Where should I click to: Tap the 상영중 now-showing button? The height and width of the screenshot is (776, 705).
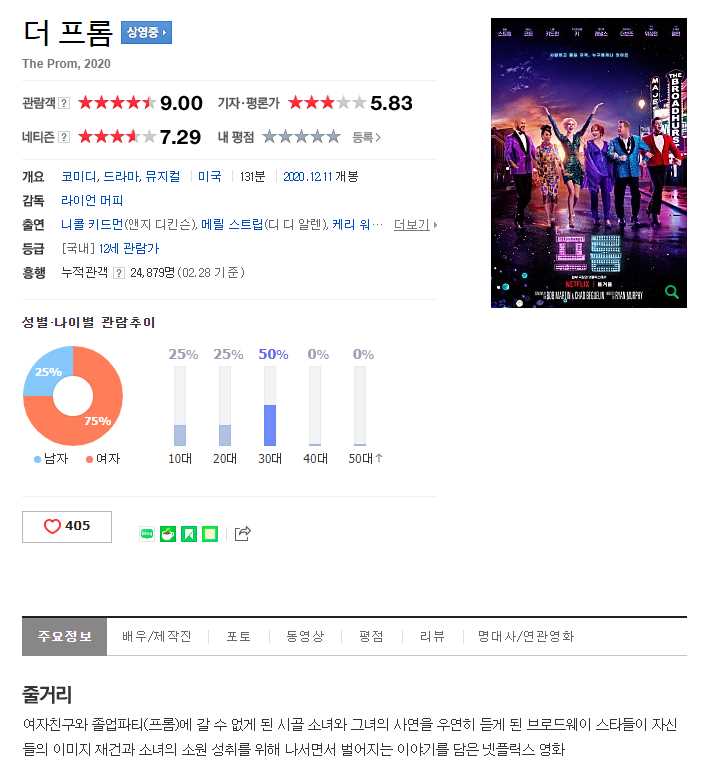coord(146,32)
